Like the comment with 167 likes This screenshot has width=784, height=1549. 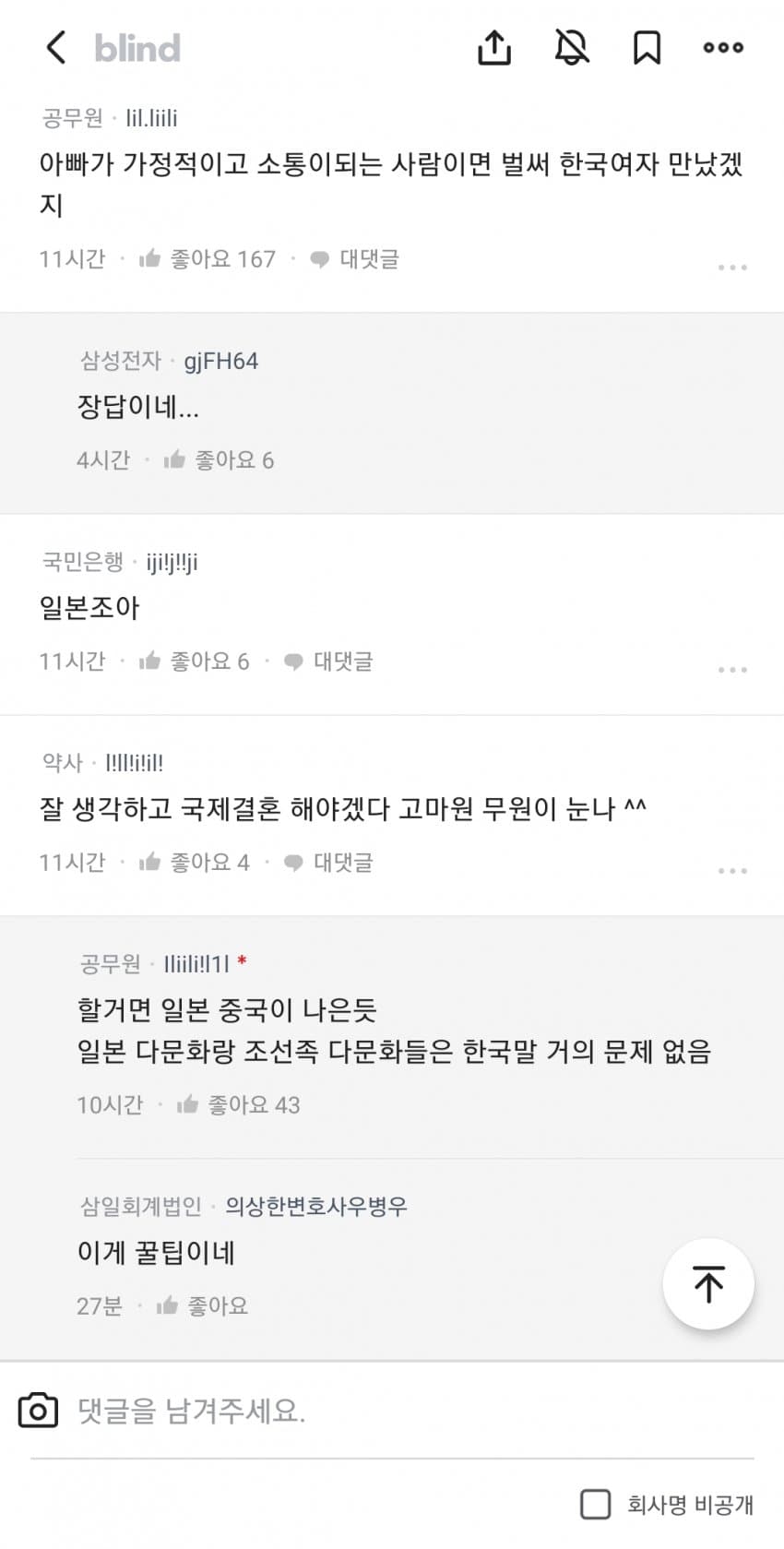(207, 259)
